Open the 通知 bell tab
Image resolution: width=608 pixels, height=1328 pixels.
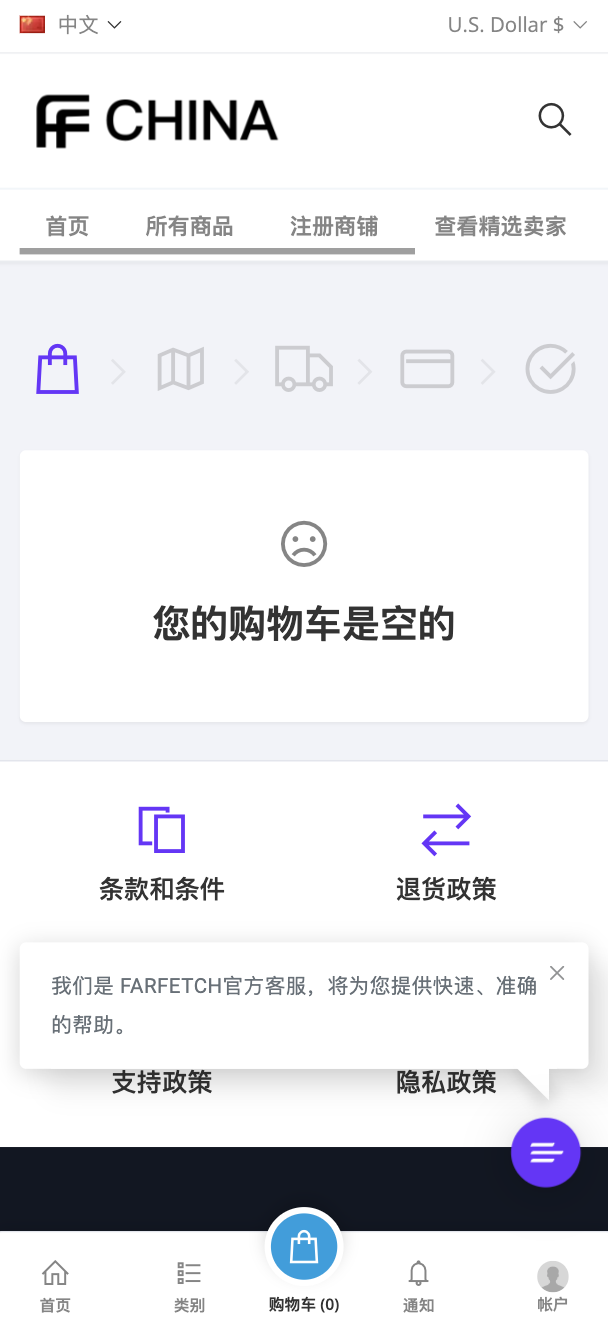pyautogui.click(x=418, y=1285)
